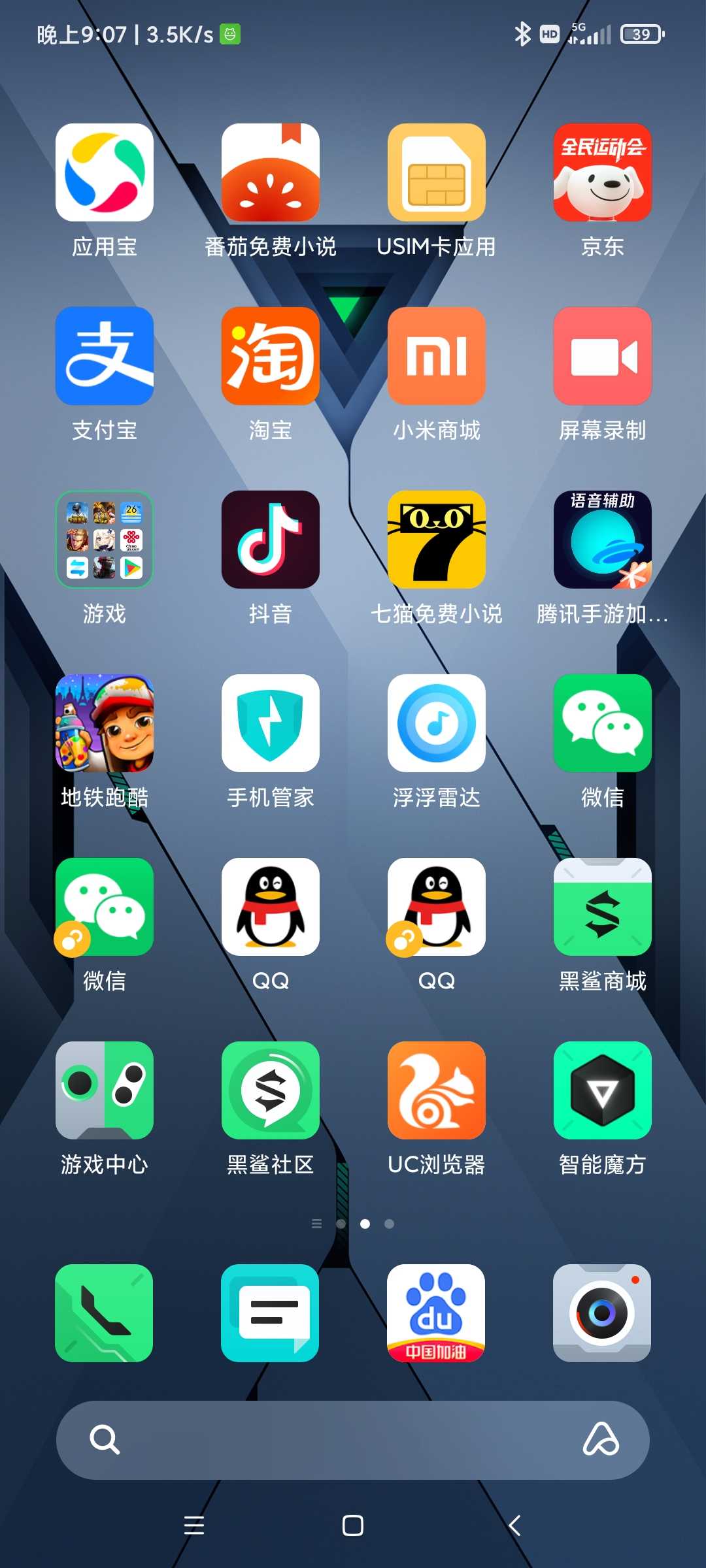The height and width of the screenshot is (1568, 706).
Task: Tap the home screen search bar
Action: pyautogui.click(x=340, y=1440)
